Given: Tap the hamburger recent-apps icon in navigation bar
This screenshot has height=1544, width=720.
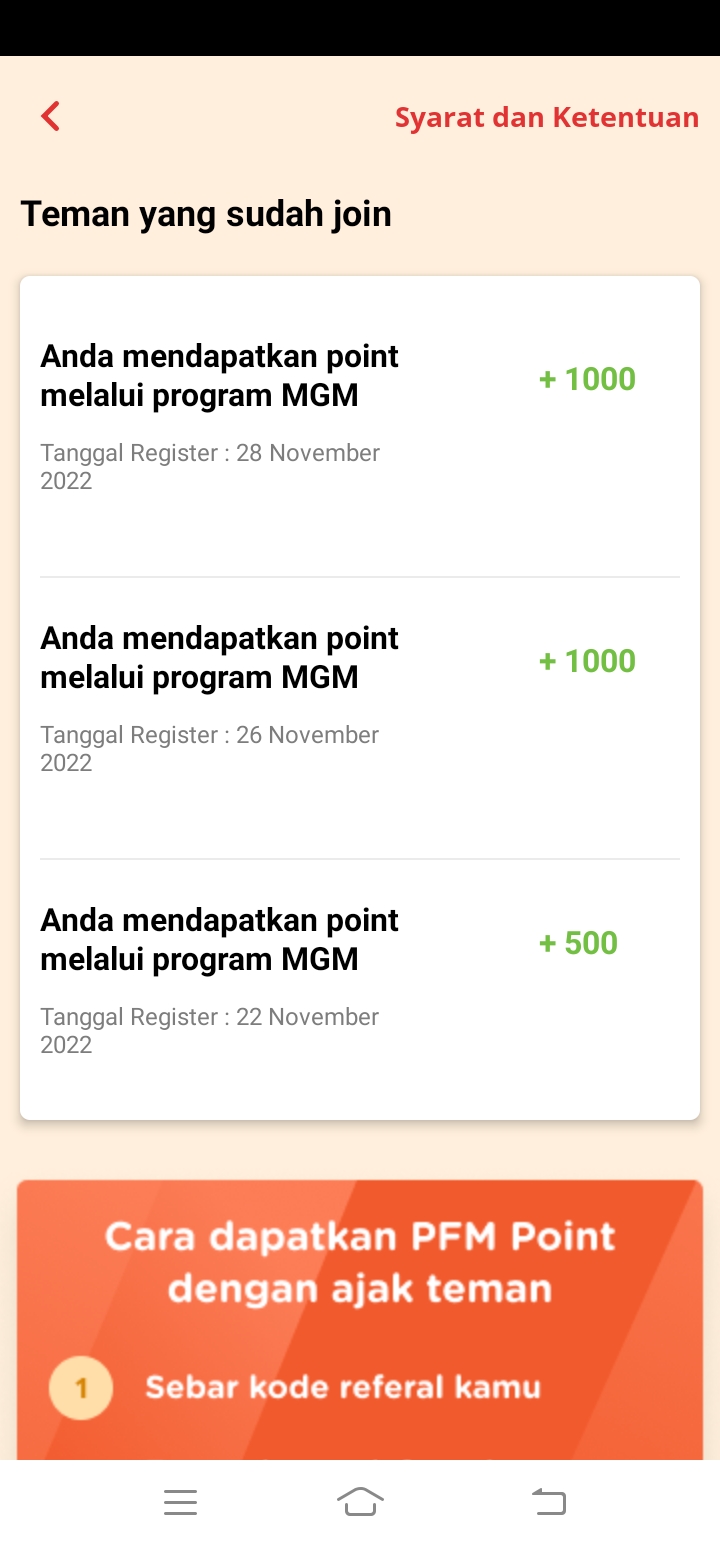Looking at the screenshot, I should pos(180,1501).
